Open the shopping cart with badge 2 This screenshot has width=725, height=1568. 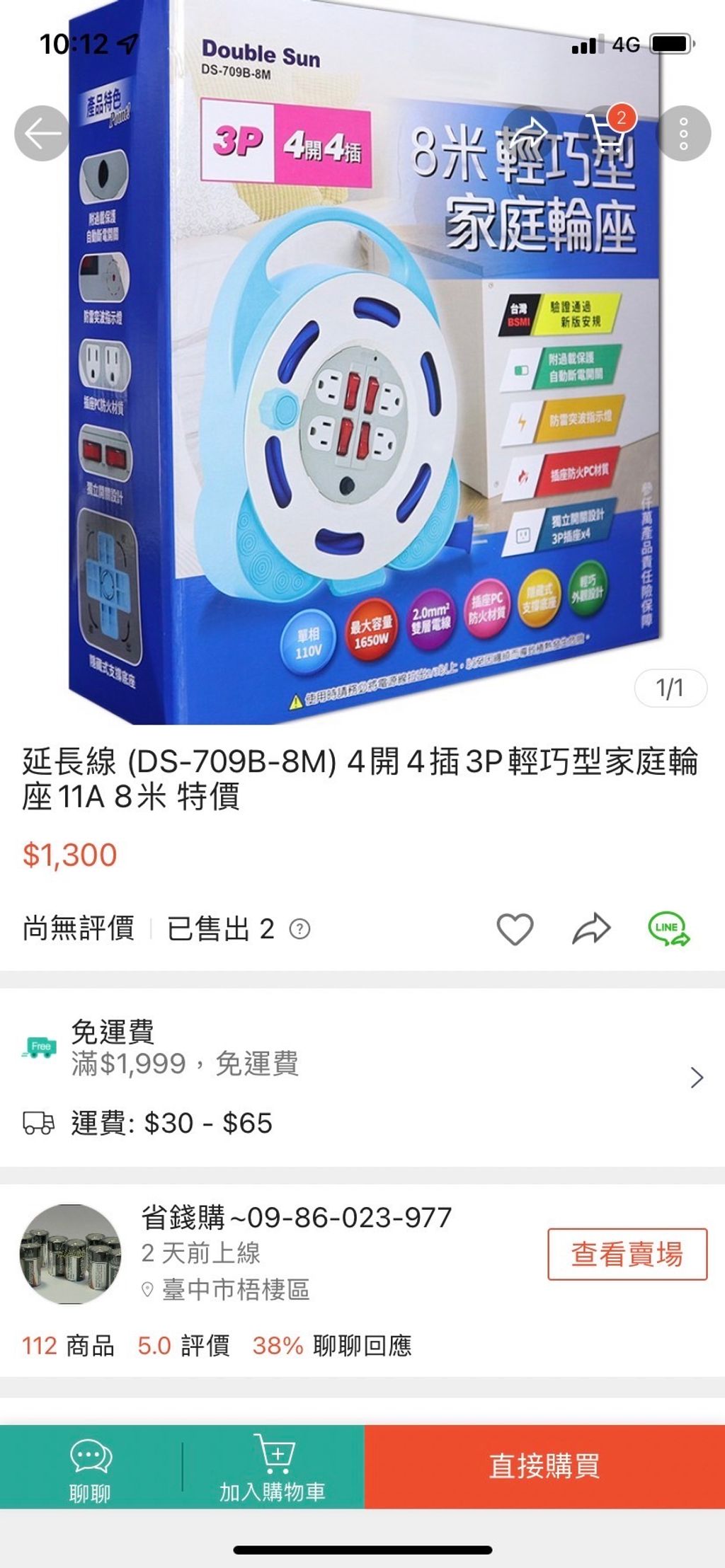pos(607,134)
